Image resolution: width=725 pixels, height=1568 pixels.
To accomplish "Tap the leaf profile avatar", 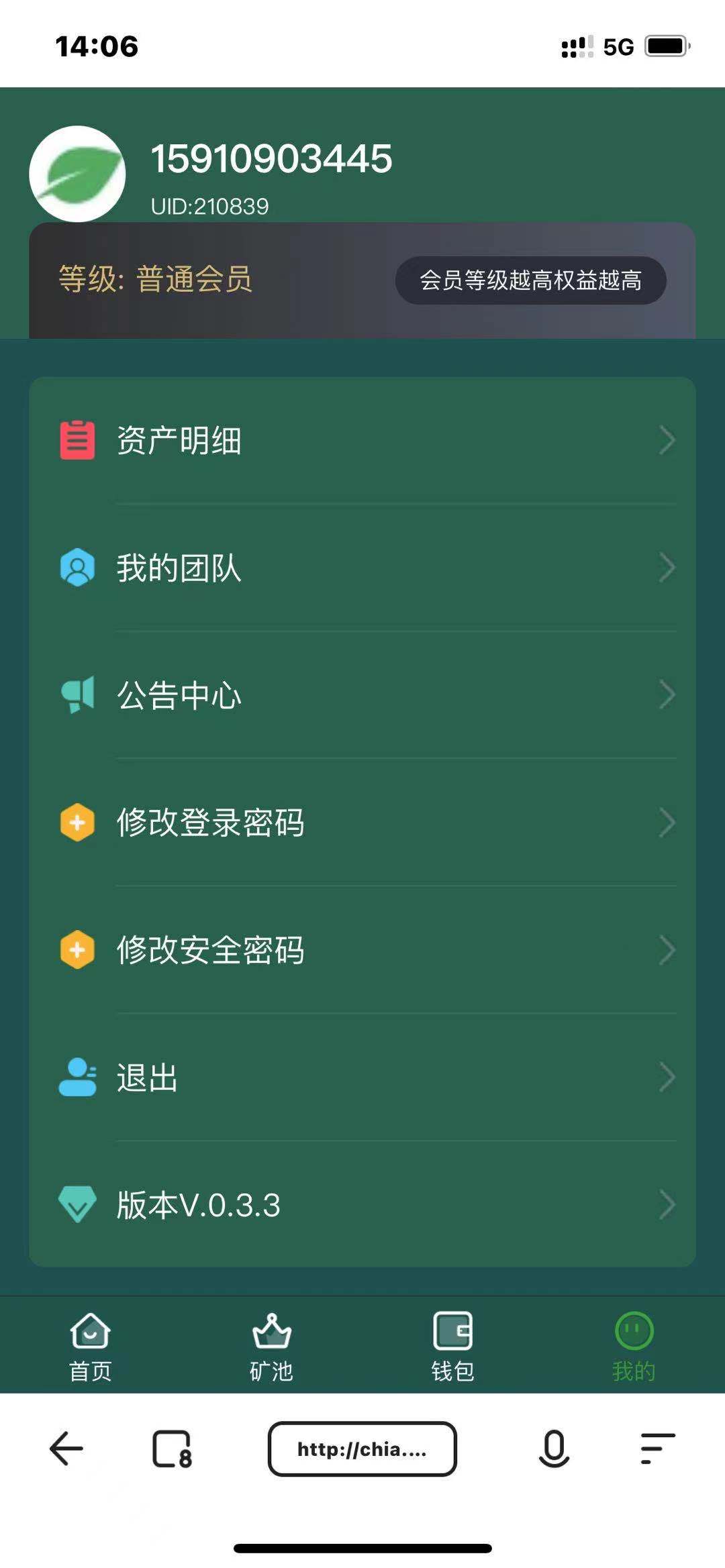I will [77, 174].
